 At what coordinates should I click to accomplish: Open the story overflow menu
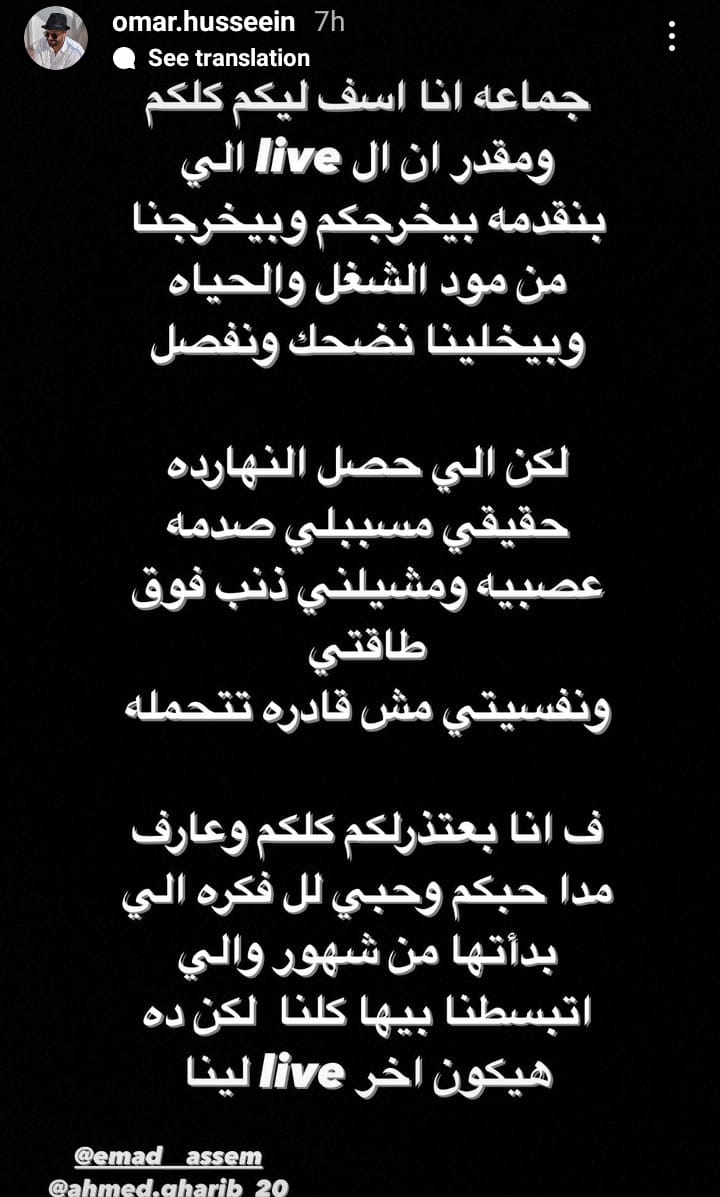672,37
